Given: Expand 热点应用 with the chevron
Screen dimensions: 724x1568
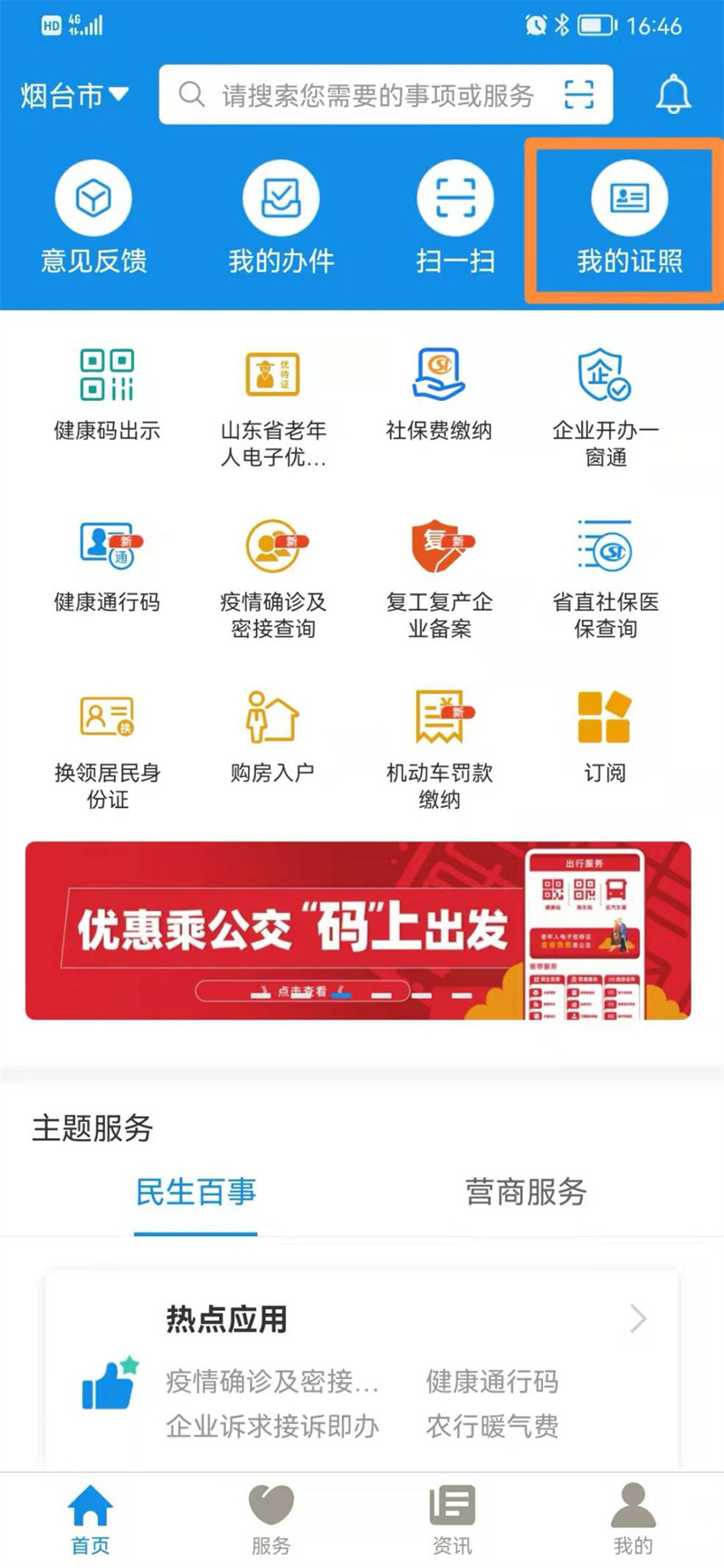Looking at the screenshot, I should pos(638,1319).
